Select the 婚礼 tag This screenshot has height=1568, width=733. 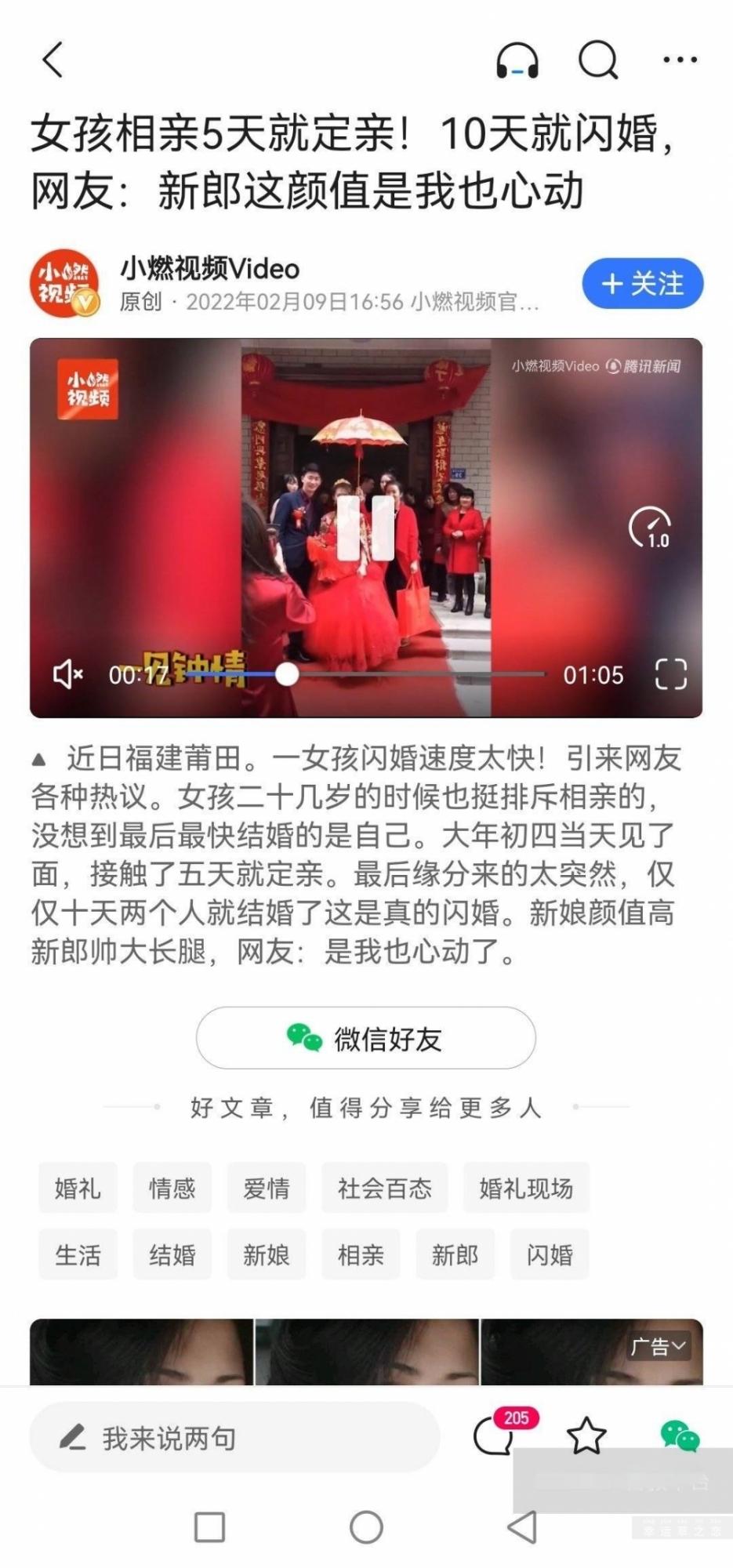point(78,1189)
